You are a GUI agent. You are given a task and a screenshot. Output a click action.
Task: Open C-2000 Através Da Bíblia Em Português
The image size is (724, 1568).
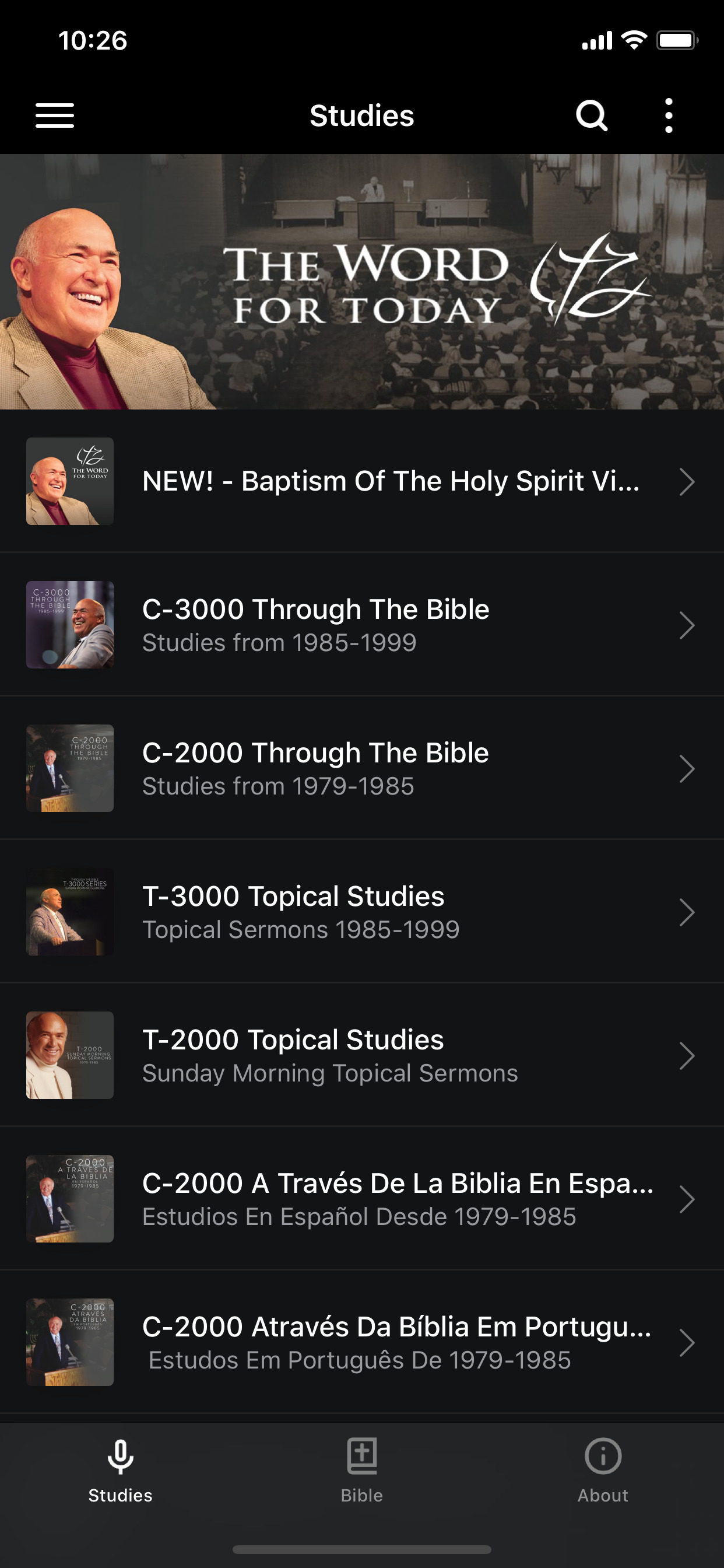coord(361,1342)
